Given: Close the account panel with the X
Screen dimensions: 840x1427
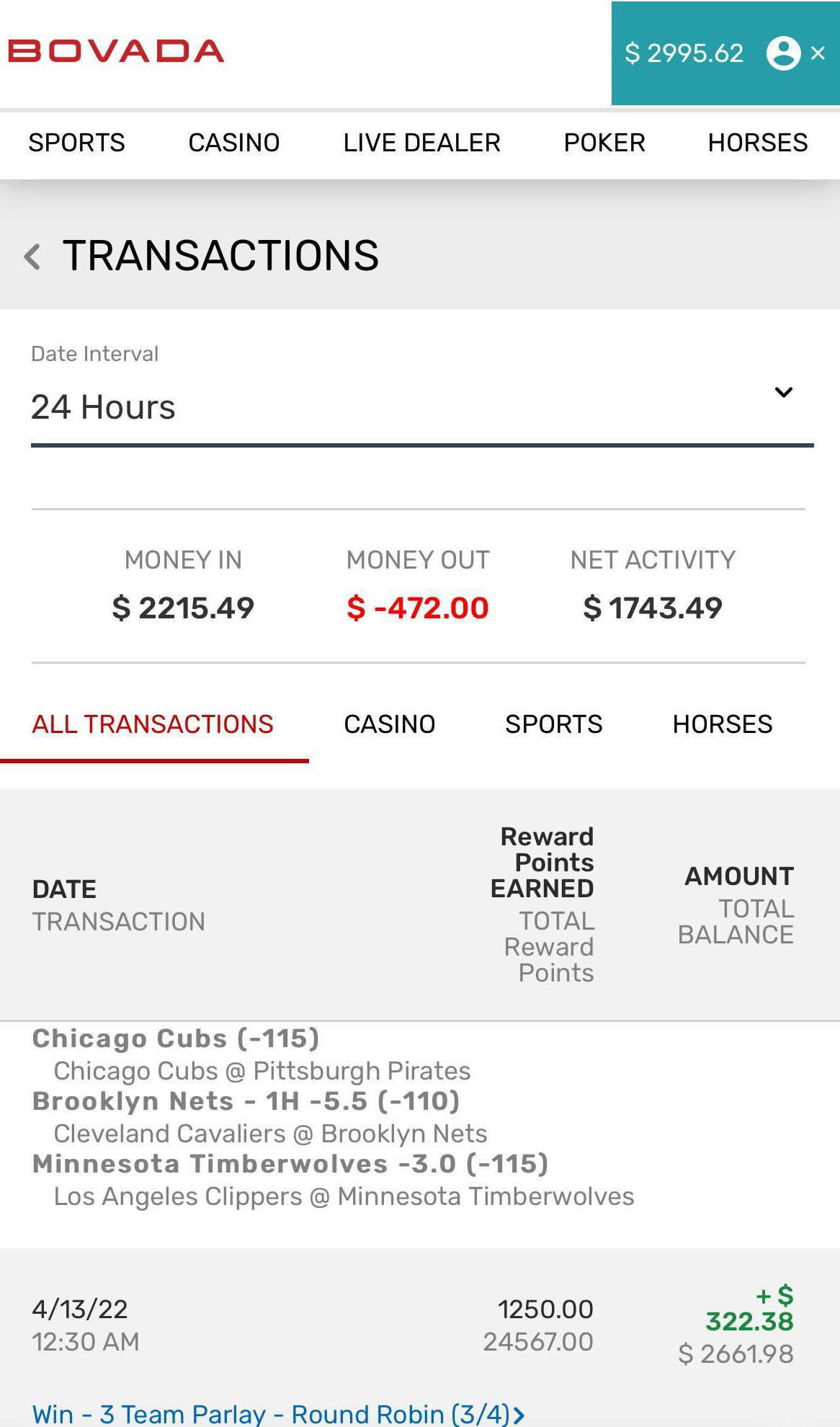Looking at the screenshot, I should tap(818, 53).
